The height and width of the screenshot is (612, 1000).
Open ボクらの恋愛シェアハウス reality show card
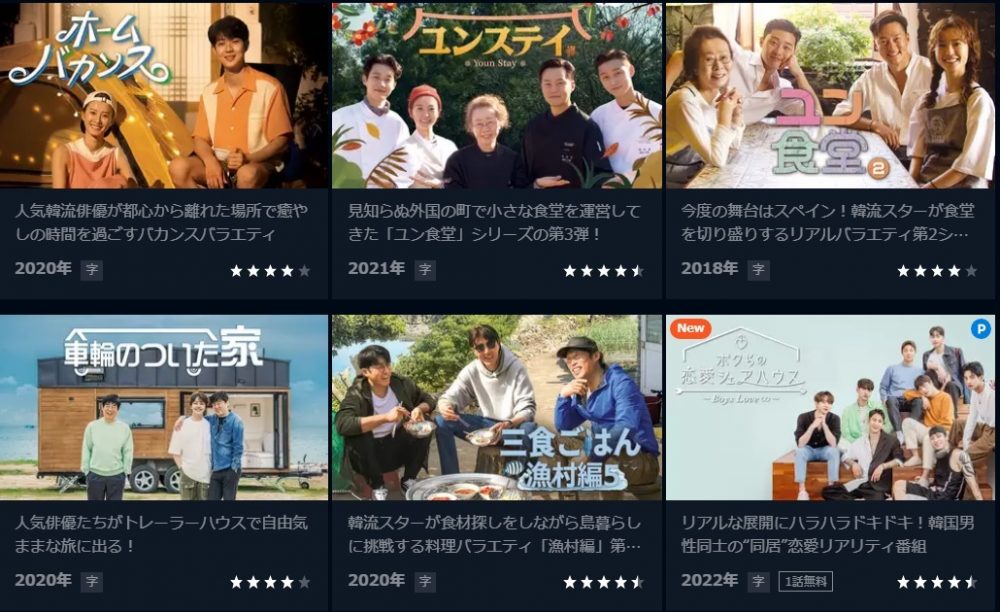830,408
